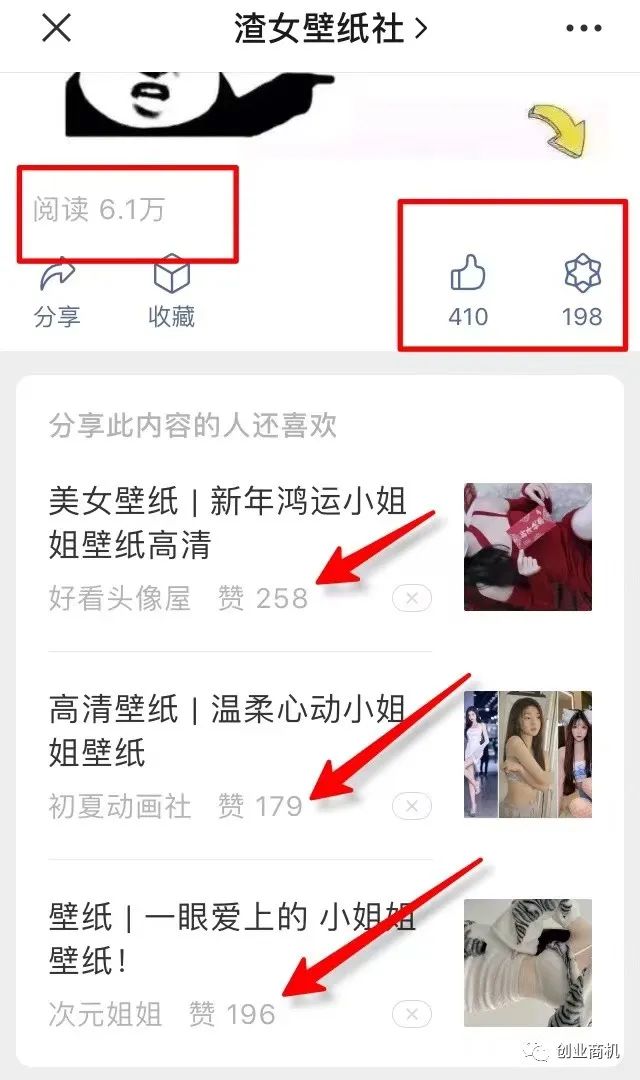Share this article via 分享

pos(57,292)
